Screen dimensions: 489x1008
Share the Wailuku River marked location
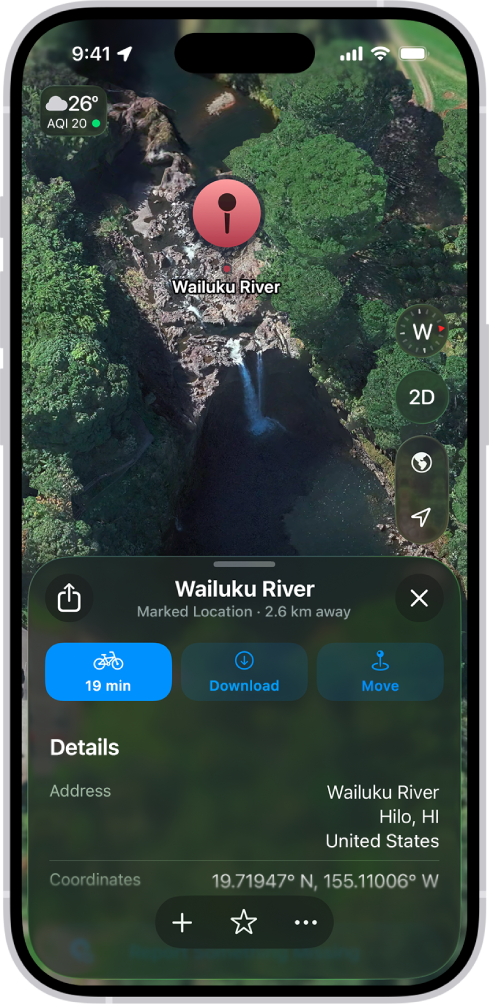[x=69, y=598]
